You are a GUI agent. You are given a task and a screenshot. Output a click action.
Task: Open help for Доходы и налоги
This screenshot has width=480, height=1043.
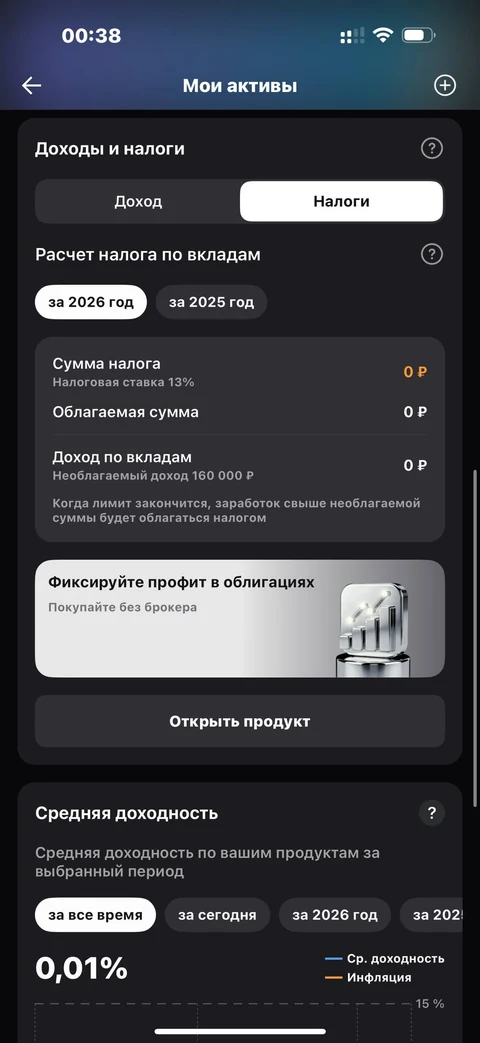pos(432,148)
